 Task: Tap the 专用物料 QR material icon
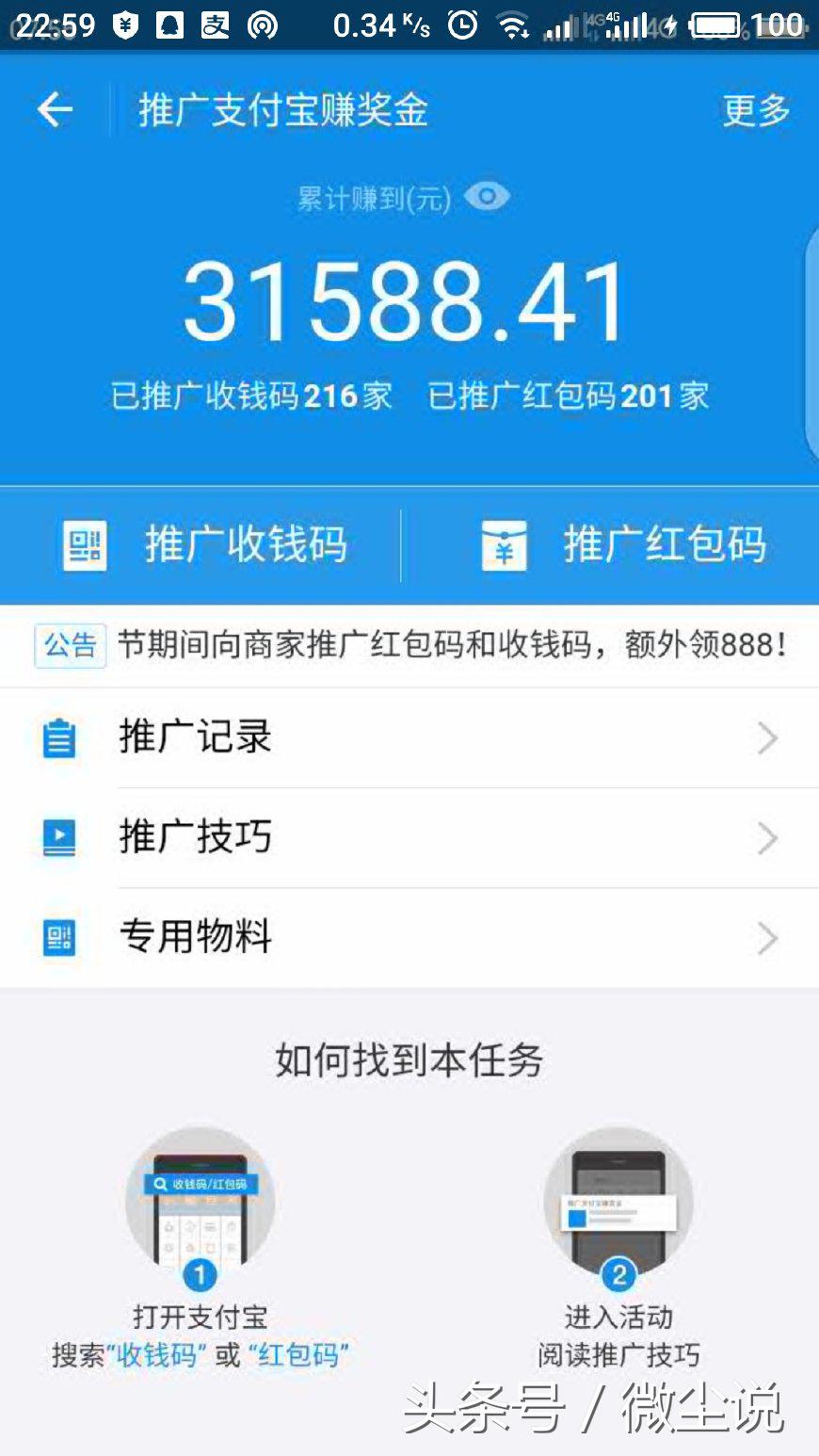click(x=58, y=938)
